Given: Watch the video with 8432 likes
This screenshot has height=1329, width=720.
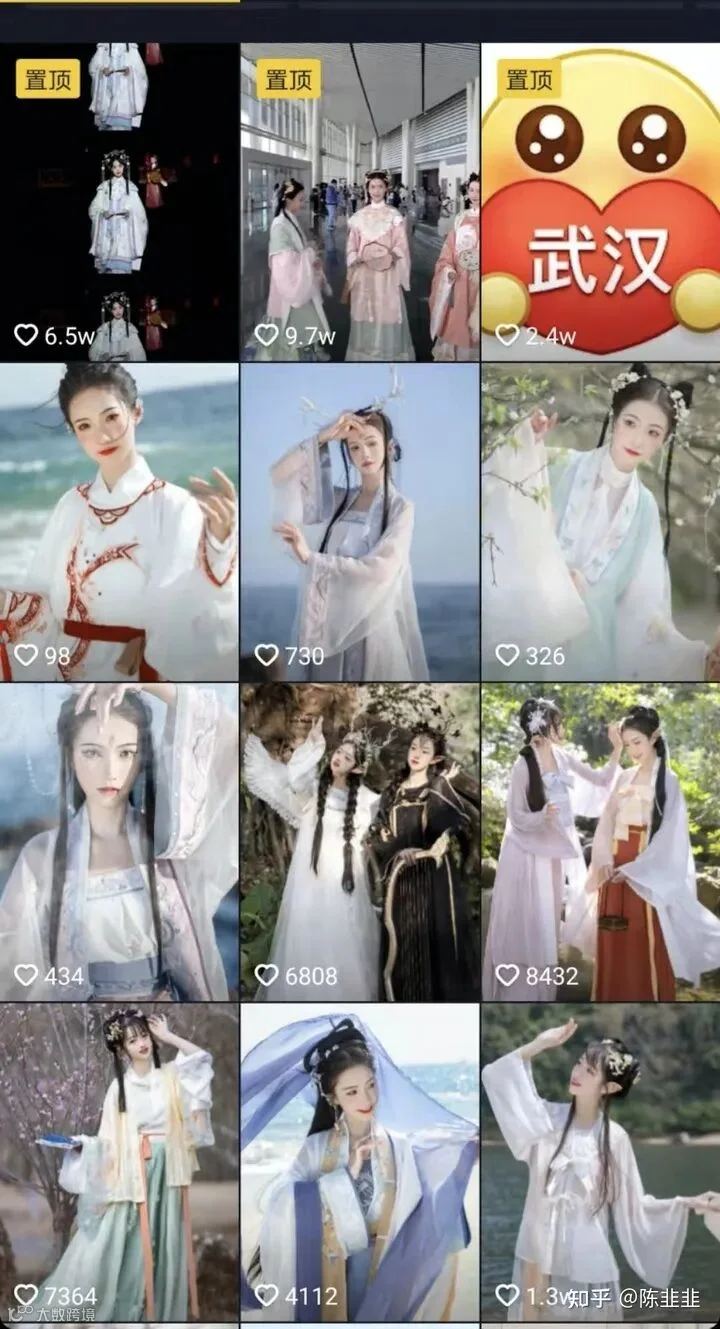Looking at the screenshot, I should coord(601,842).
